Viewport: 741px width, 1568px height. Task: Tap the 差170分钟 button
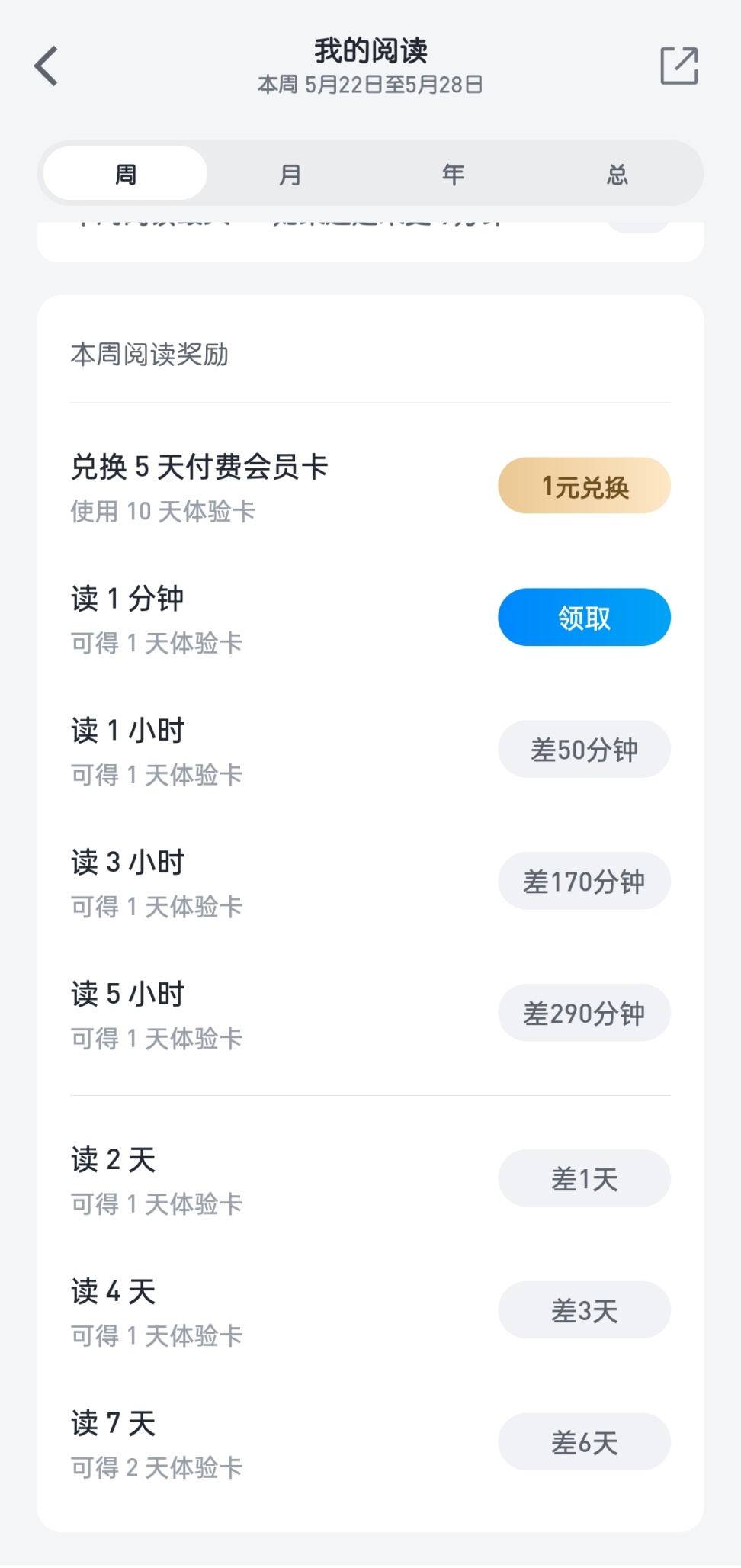tap(584, 882)
